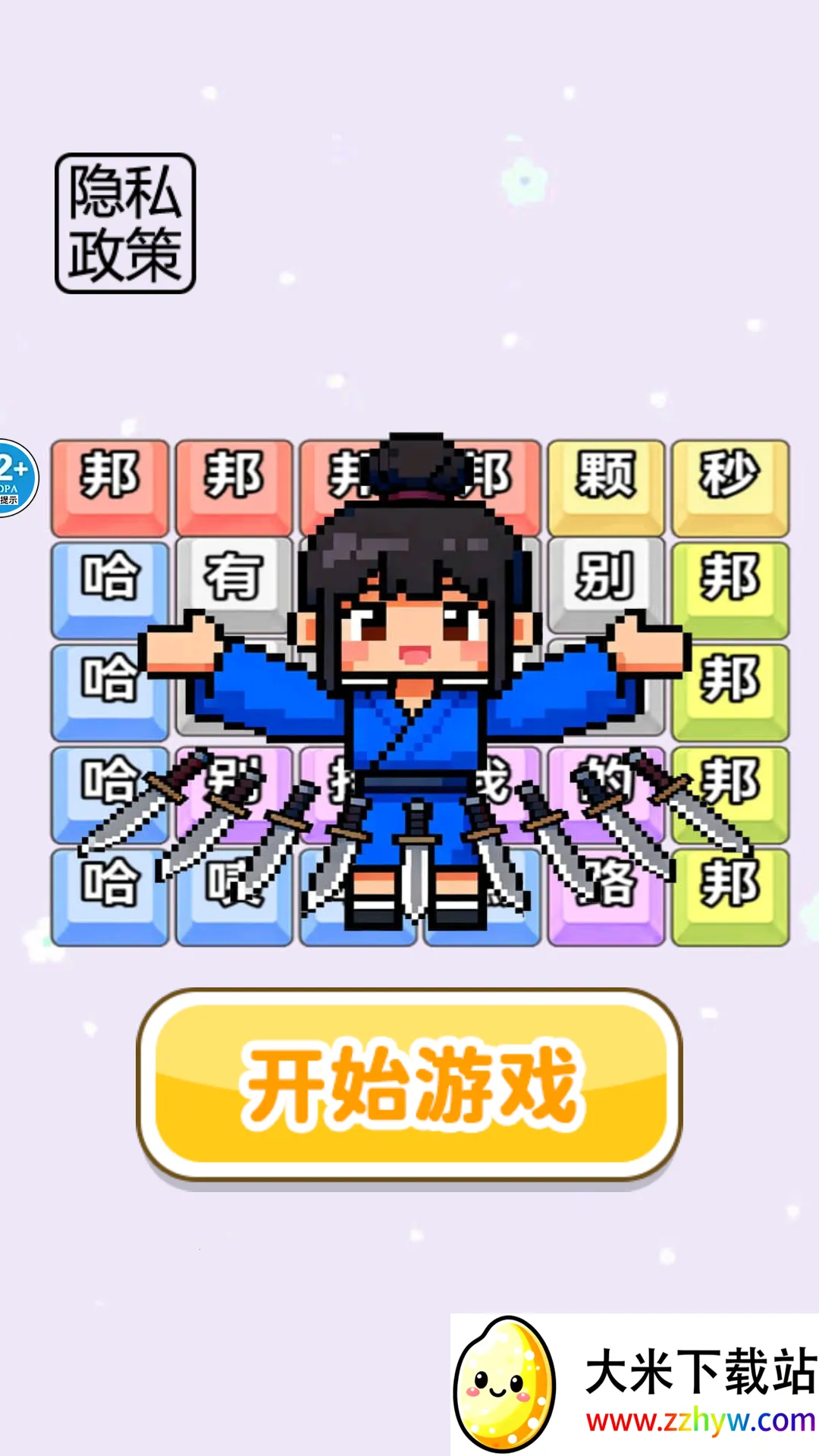Screen dimensions: 819x1456
Task: Open the 隐私政策 privacy policy
Action: pyautogui.click(x=125, y=224)
